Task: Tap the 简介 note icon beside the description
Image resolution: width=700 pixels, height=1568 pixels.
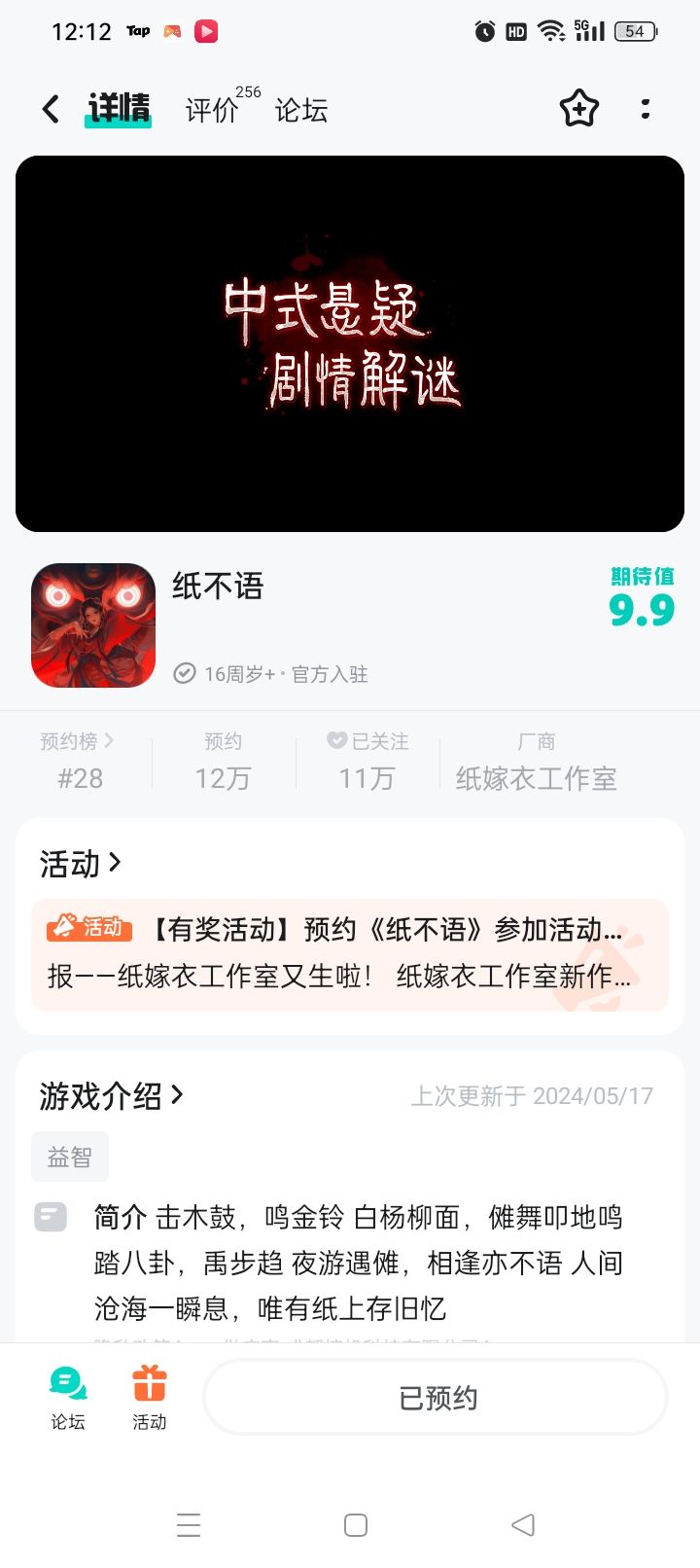Action: (52, 1217)
